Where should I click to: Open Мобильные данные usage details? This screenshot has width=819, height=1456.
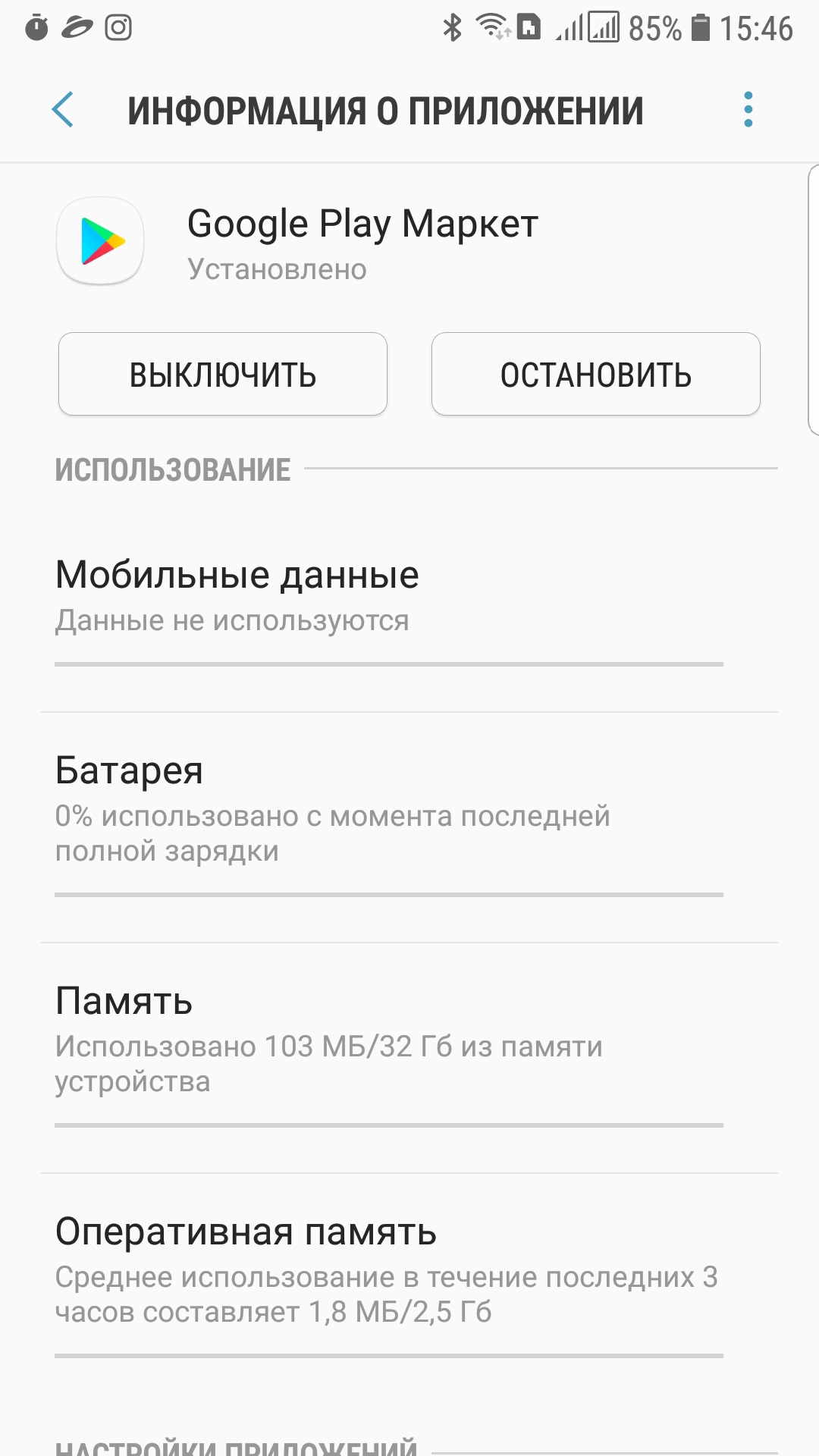click(x=388, y=599)
